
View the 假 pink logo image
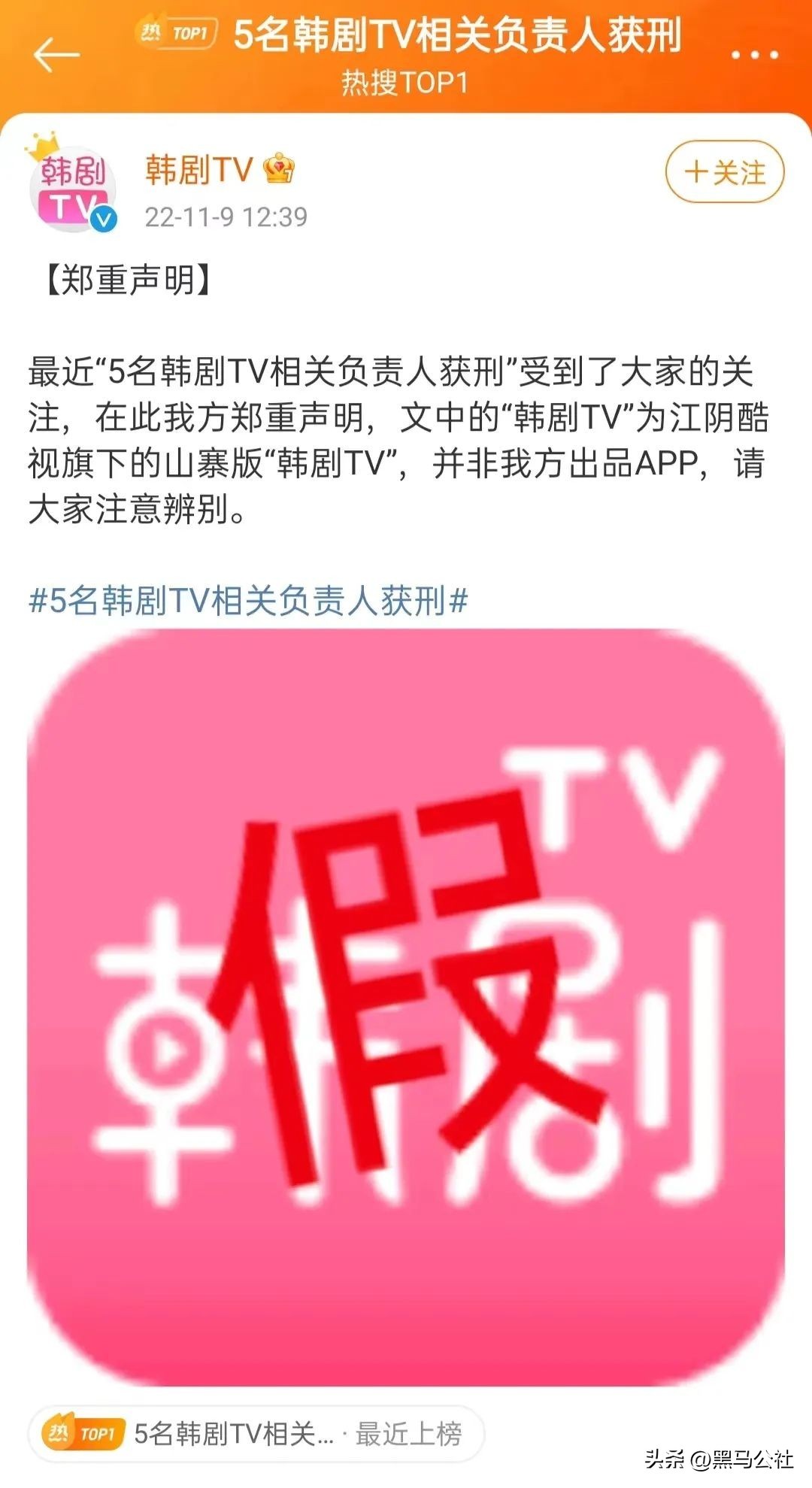tap(406, 1008)
